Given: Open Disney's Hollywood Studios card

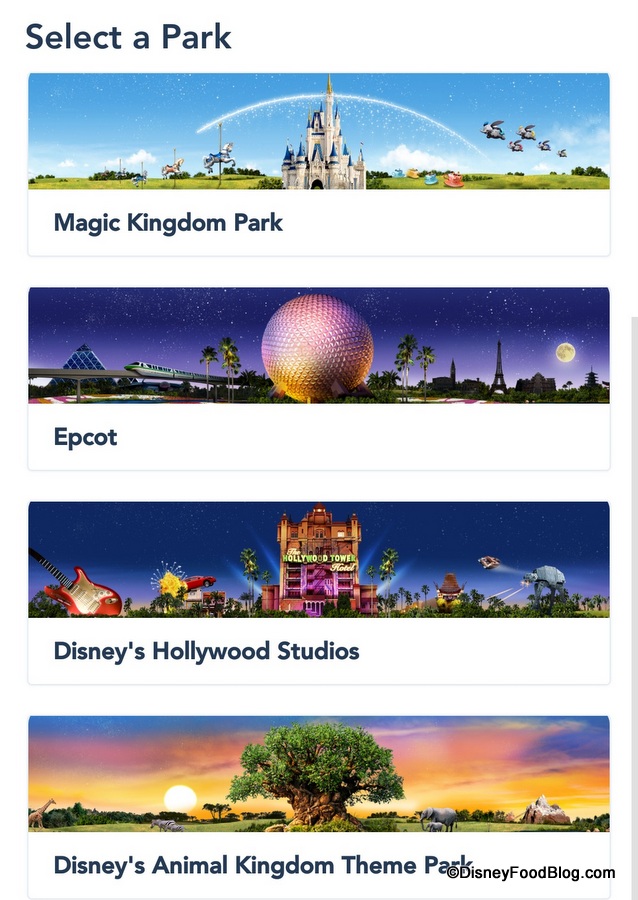Looking at the screenshot, I should 318,593.
